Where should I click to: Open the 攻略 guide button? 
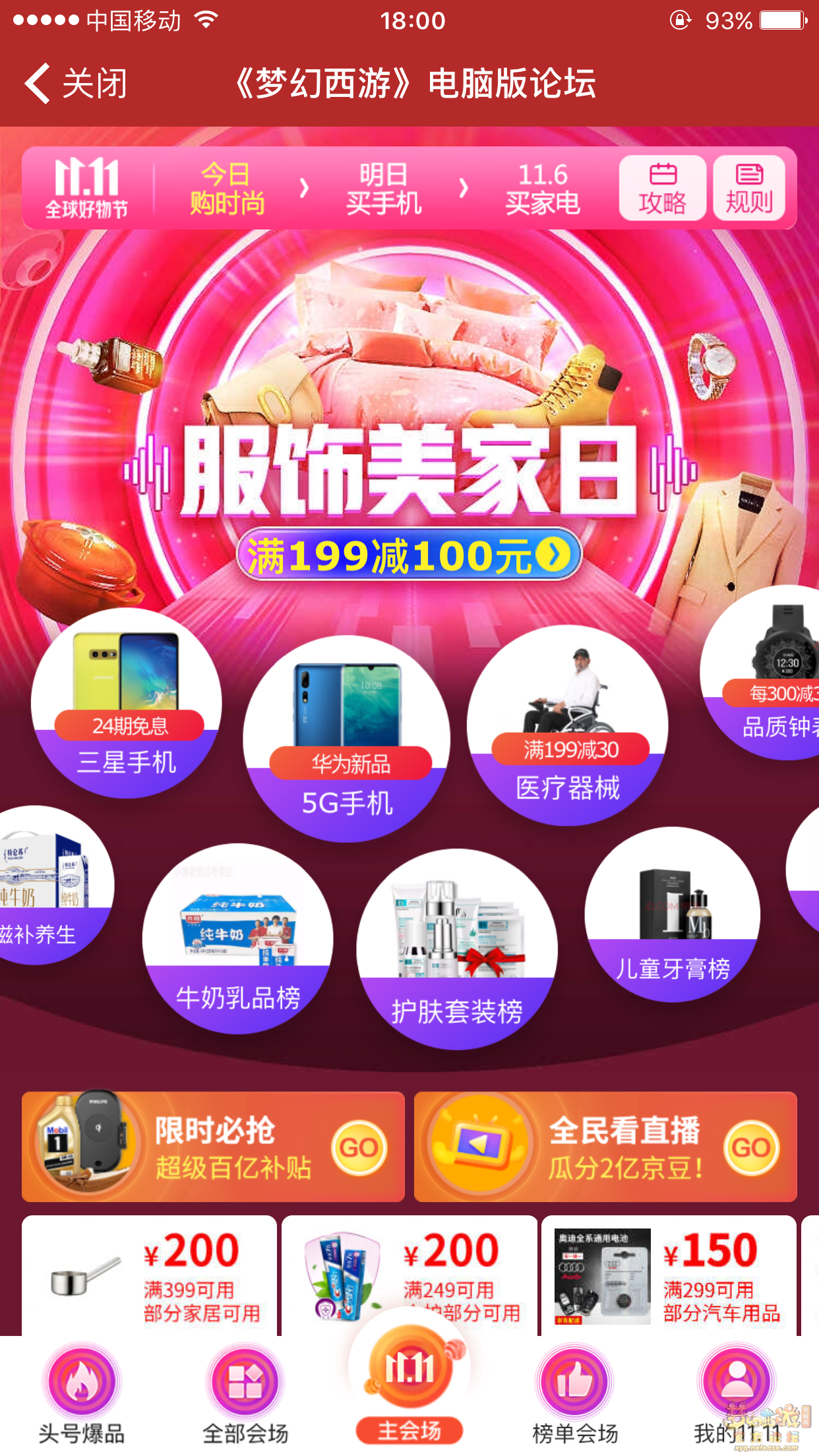tap(662, 189)
